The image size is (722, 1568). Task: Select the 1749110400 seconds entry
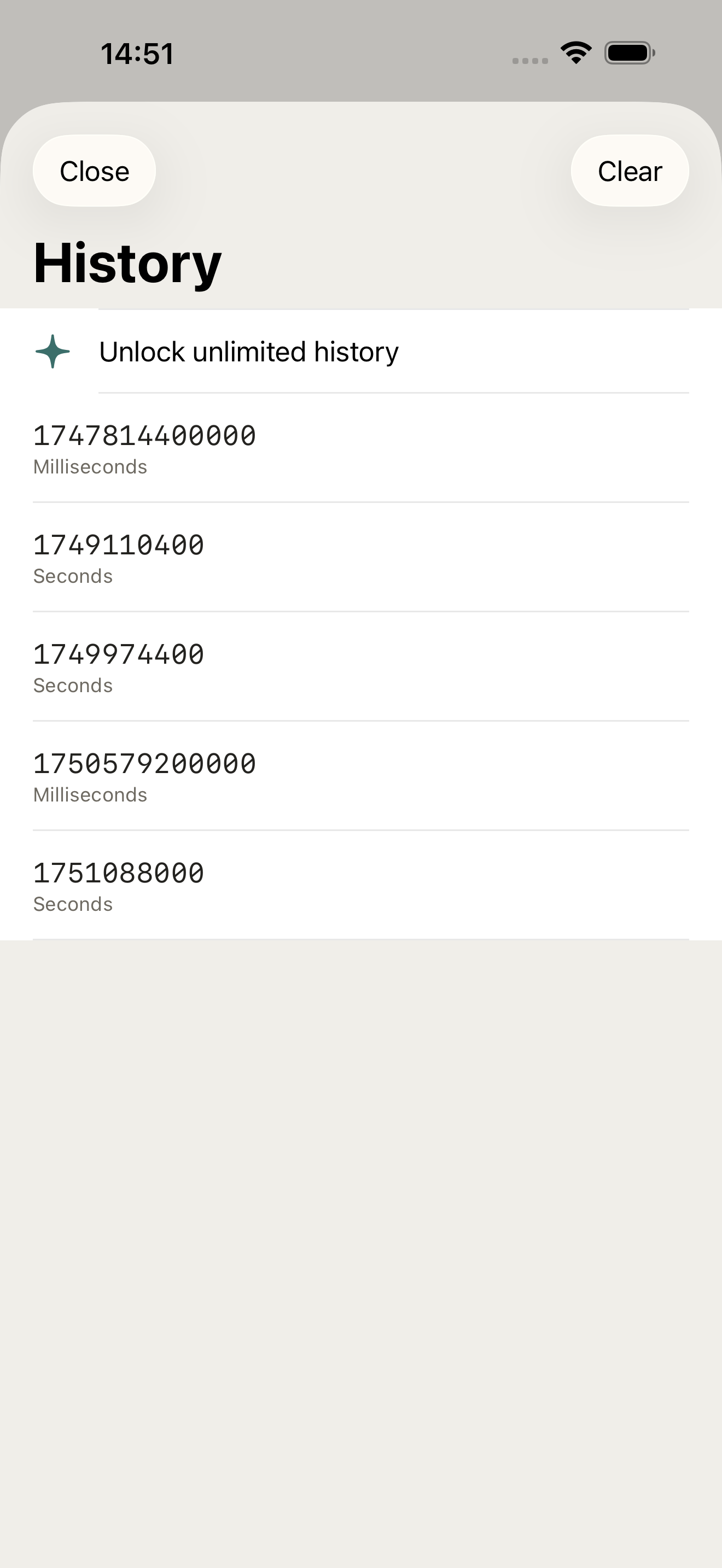pyautogui.click(x=361, y=558)
